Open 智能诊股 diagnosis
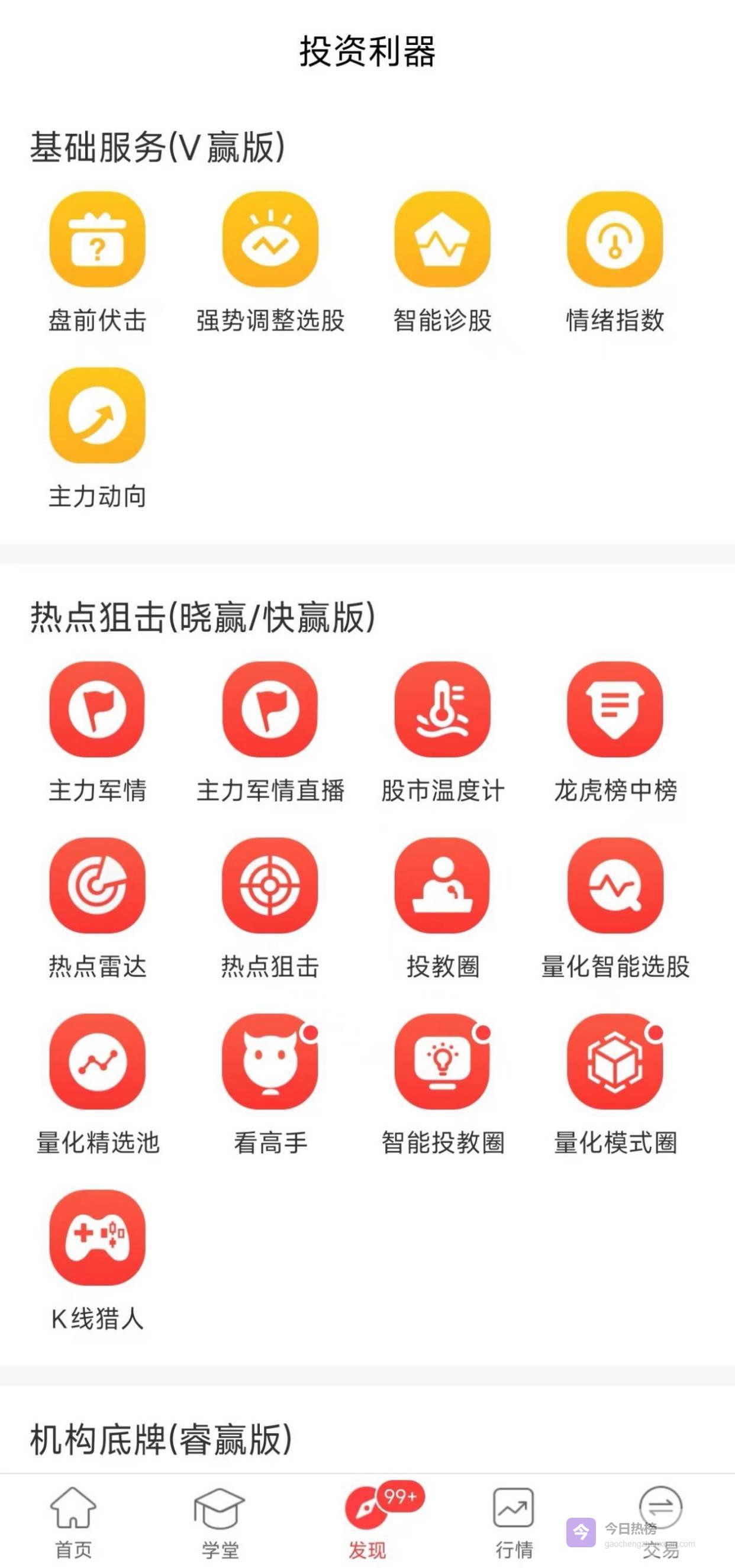This screenshot has height=1568, width=735. pyautogui.click(x=442, y=240)
